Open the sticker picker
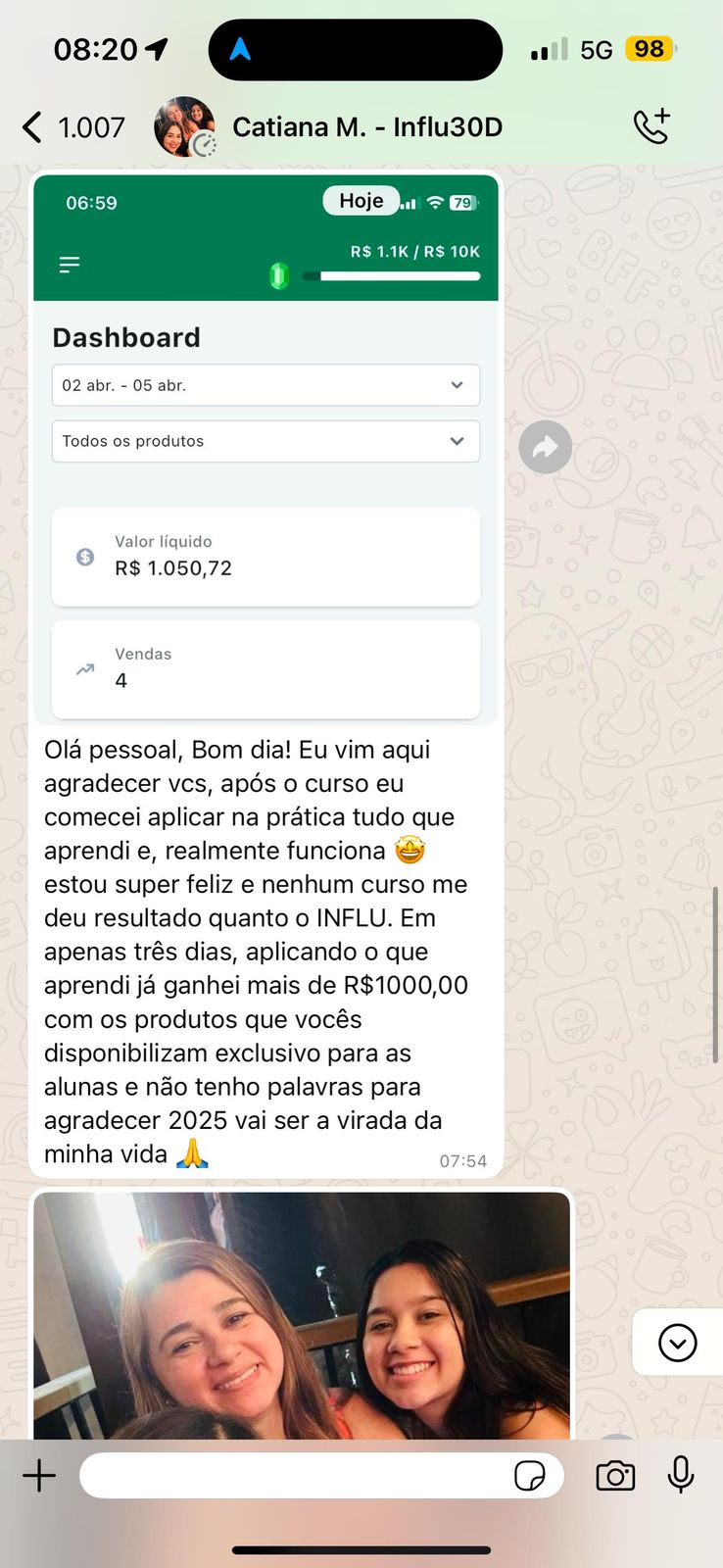The image size is (723, 1568). click(530, 1475)
